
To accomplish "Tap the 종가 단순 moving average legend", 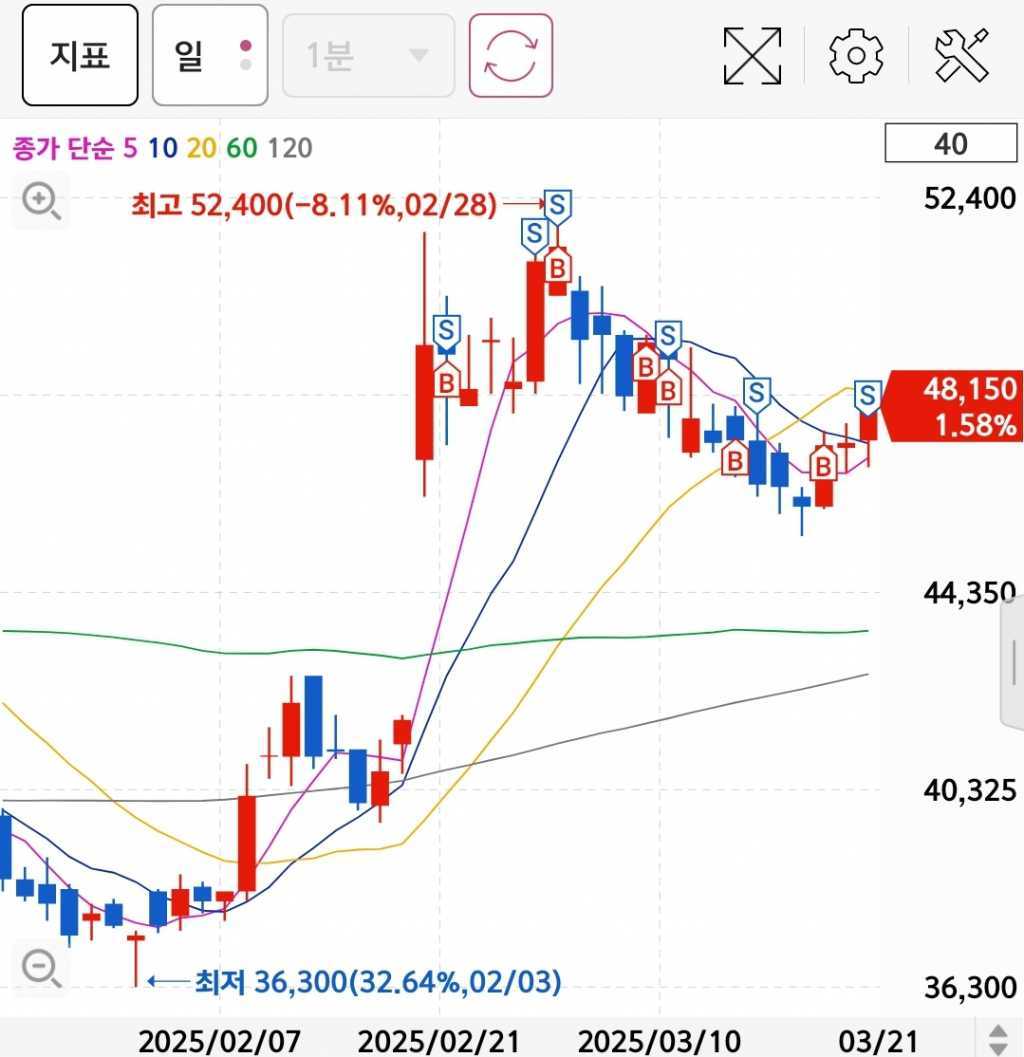I will (160, 149).
